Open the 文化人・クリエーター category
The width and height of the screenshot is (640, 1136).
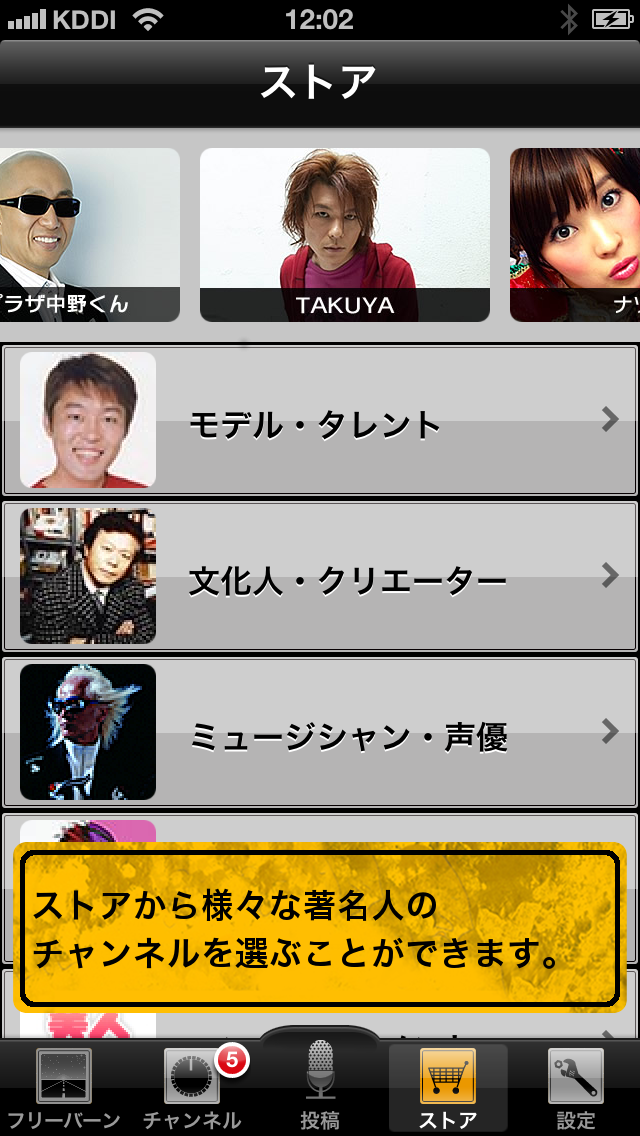point(320,576)
